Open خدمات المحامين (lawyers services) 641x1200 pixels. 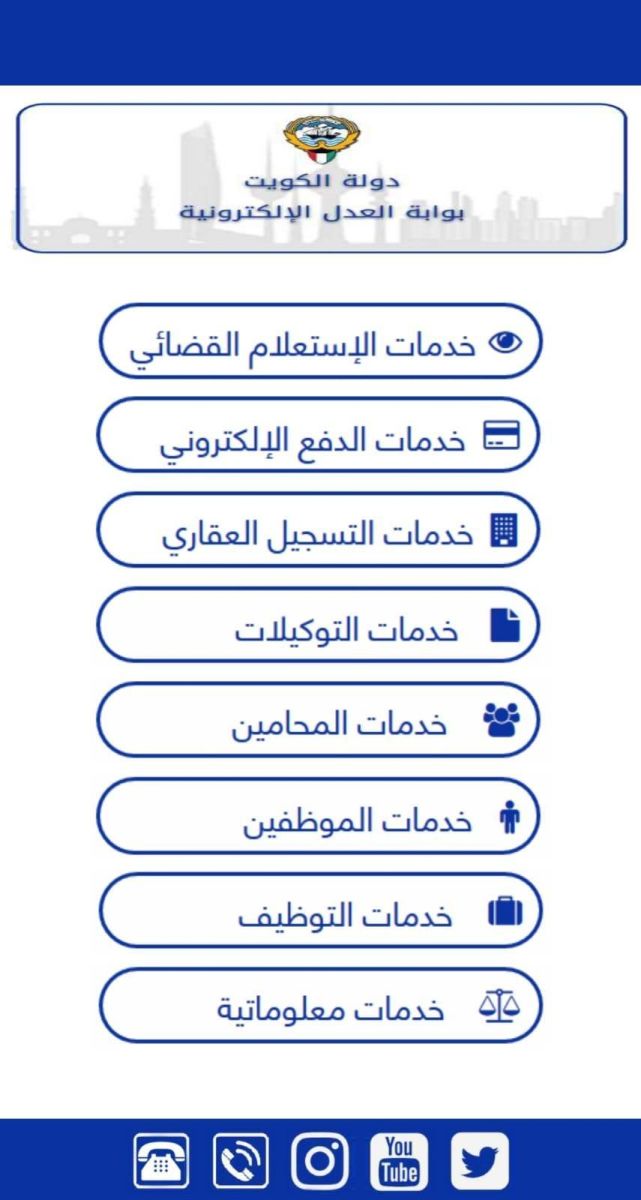319,721
